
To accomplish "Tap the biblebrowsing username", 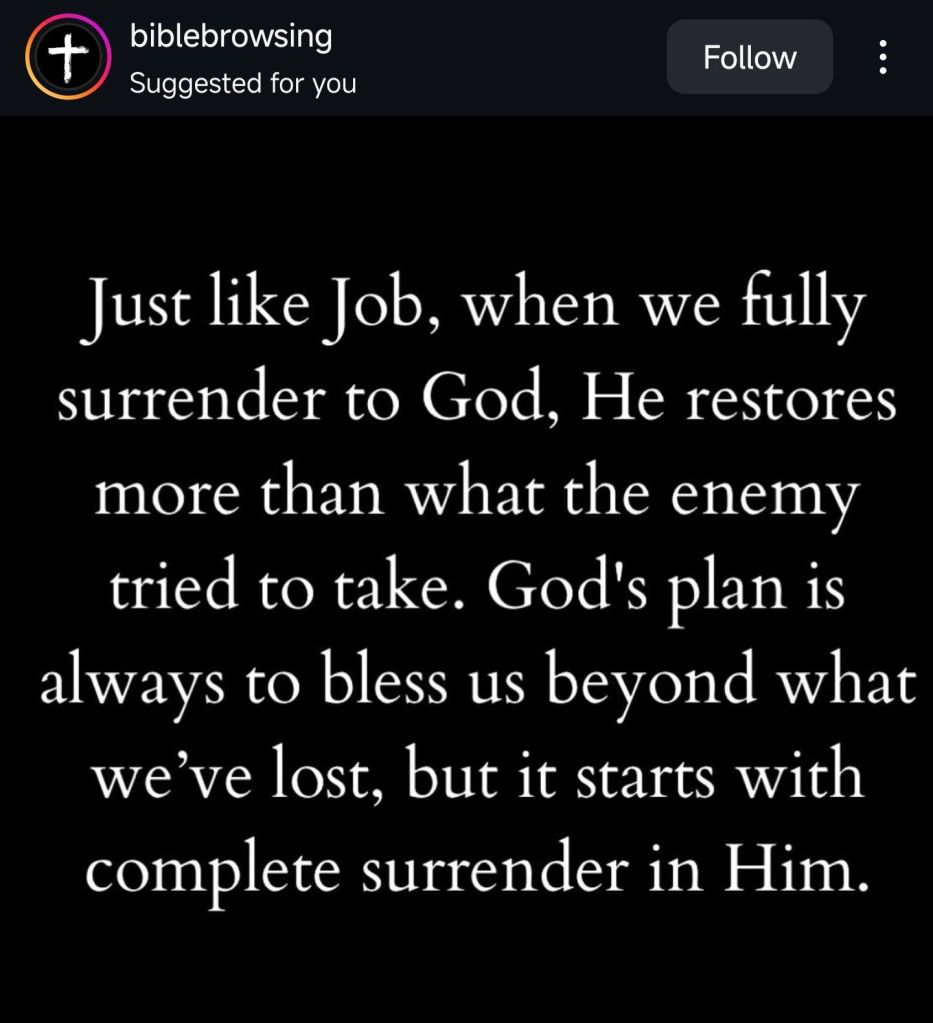I will (x=230, y=38).
